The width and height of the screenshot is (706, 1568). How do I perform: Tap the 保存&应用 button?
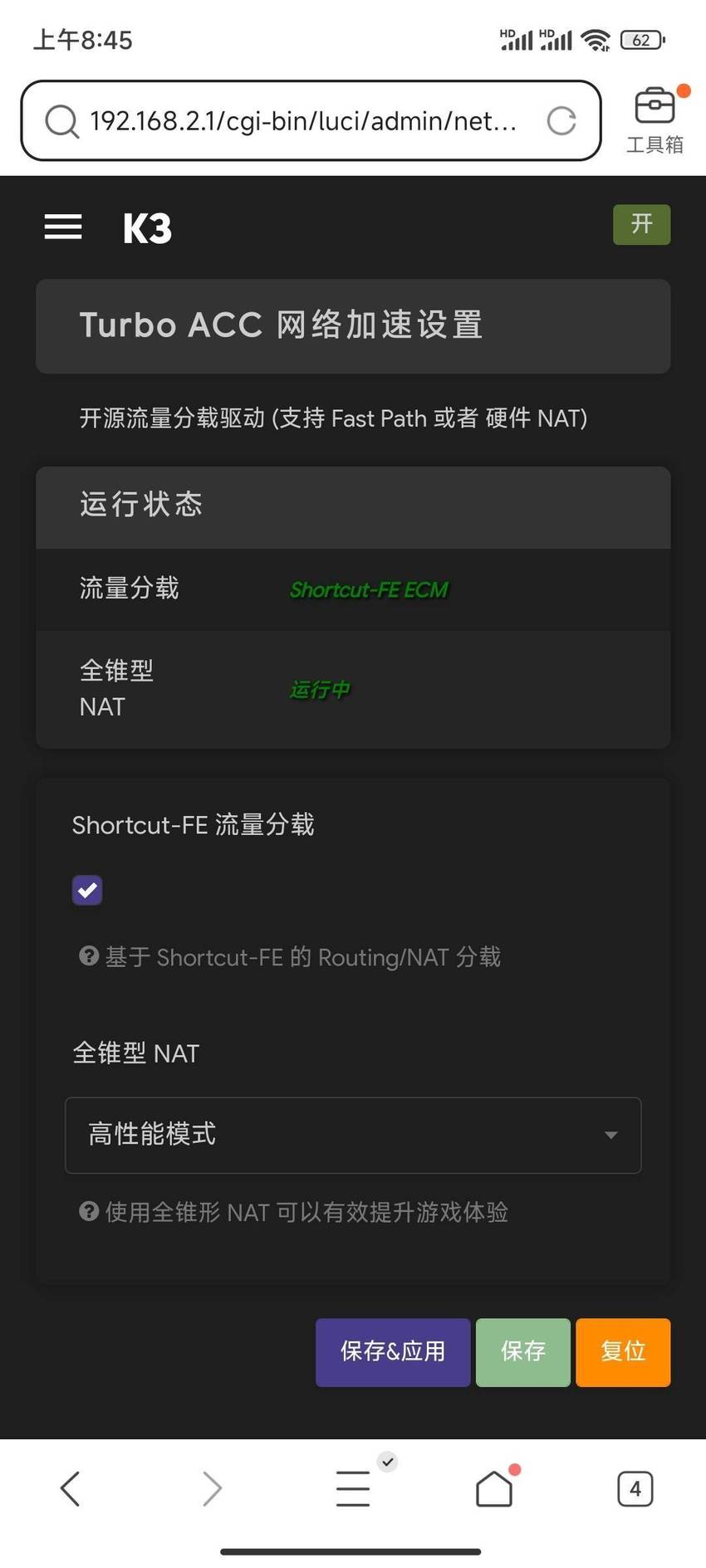(x=393, y=1351)
